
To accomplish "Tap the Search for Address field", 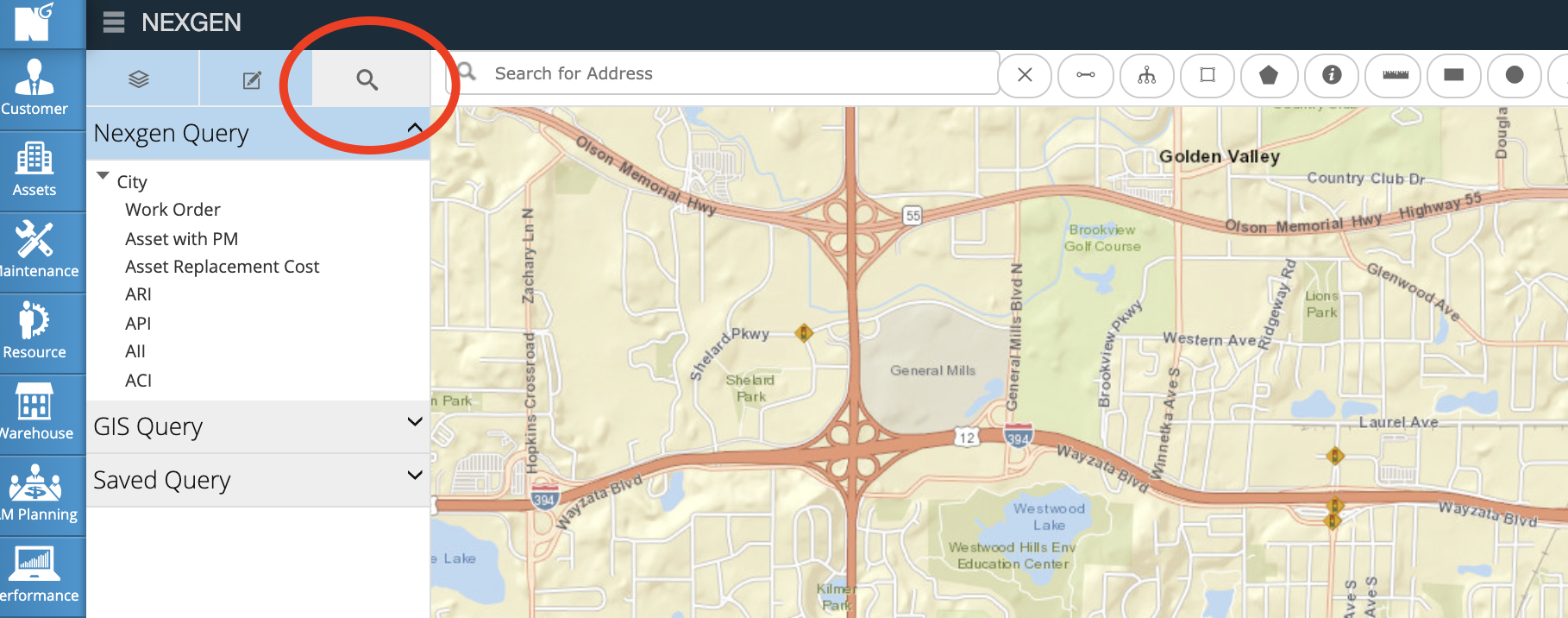I will pyautogui.click(x=733, y=73).
